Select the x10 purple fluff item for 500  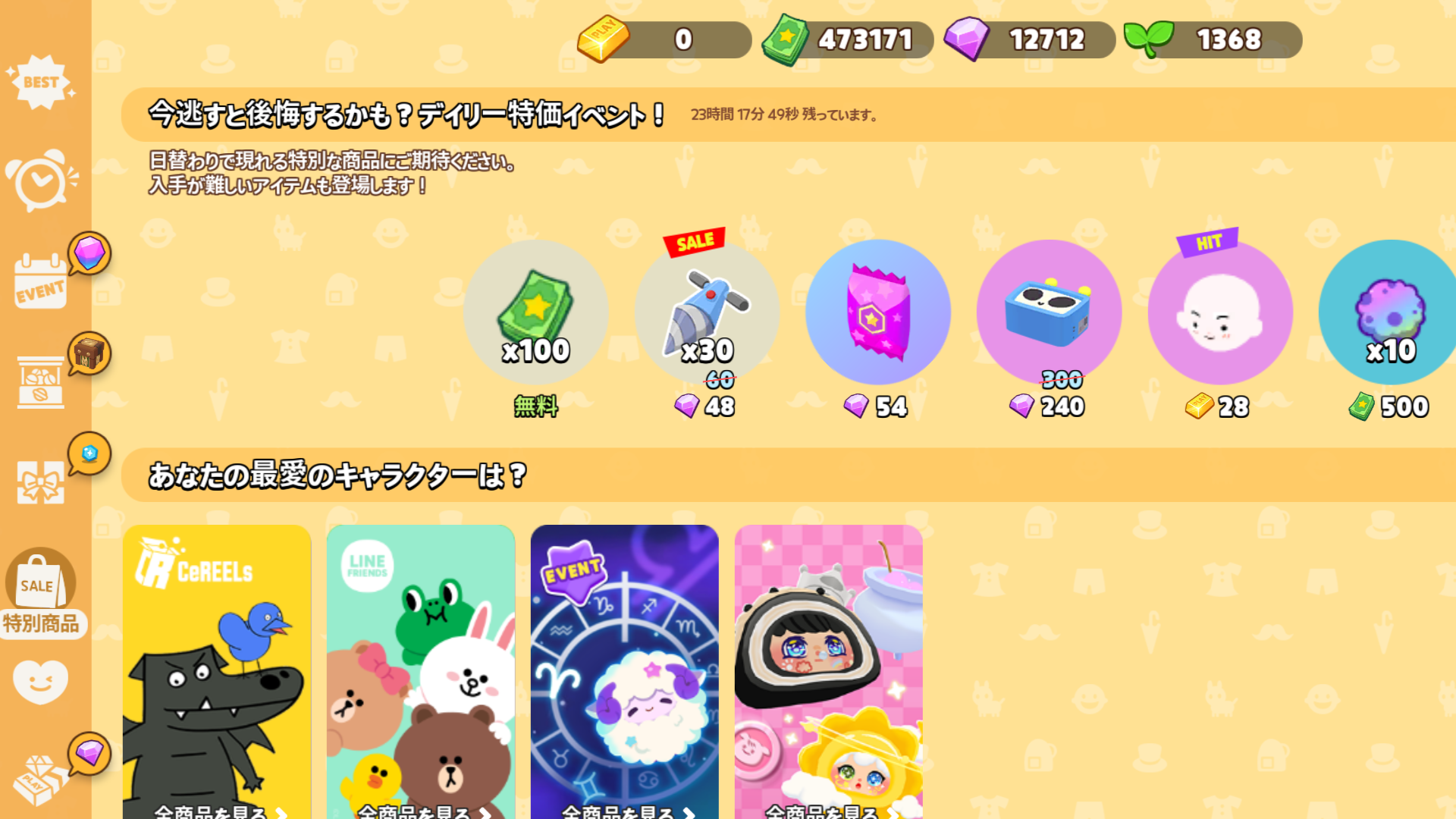[1389, 312]
